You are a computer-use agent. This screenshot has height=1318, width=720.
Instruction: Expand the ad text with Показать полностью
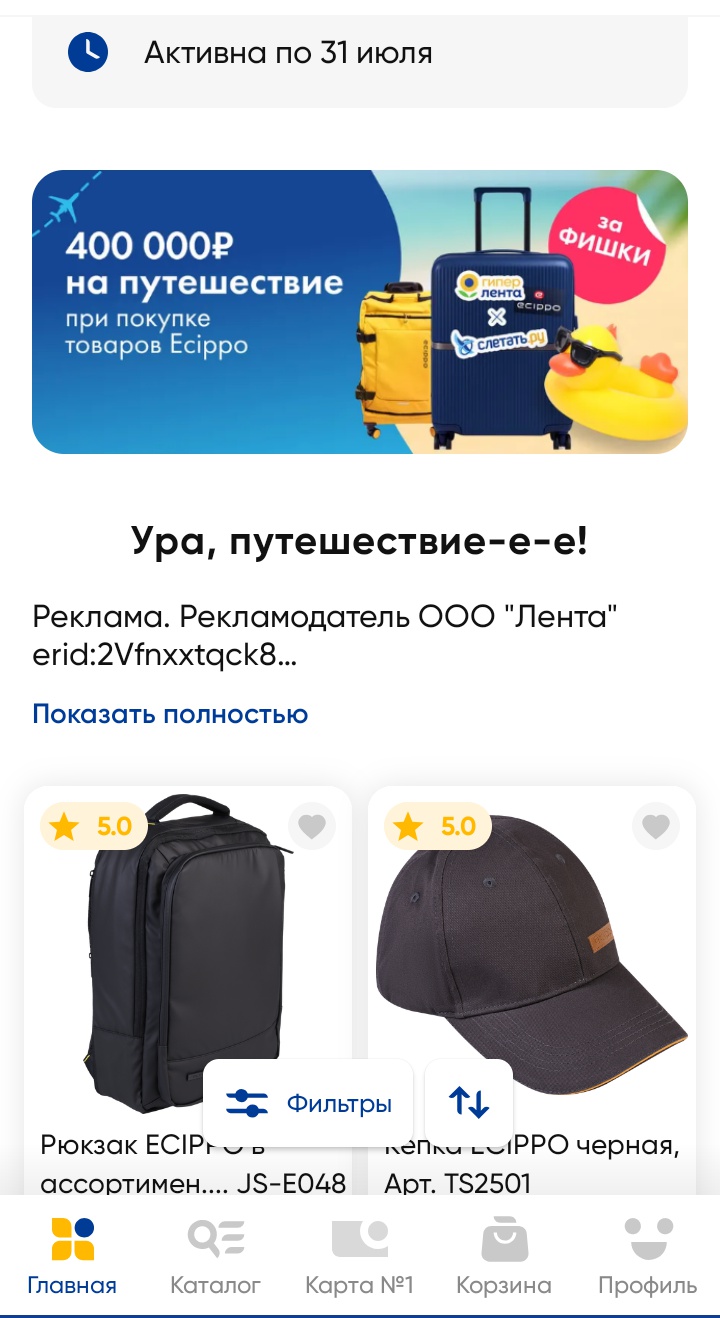(x=170, y=714)
